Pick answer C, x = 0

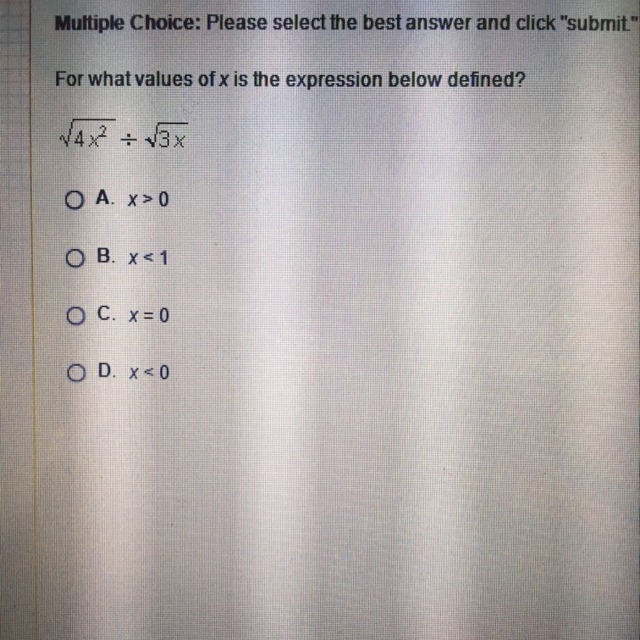pos(75,315)
